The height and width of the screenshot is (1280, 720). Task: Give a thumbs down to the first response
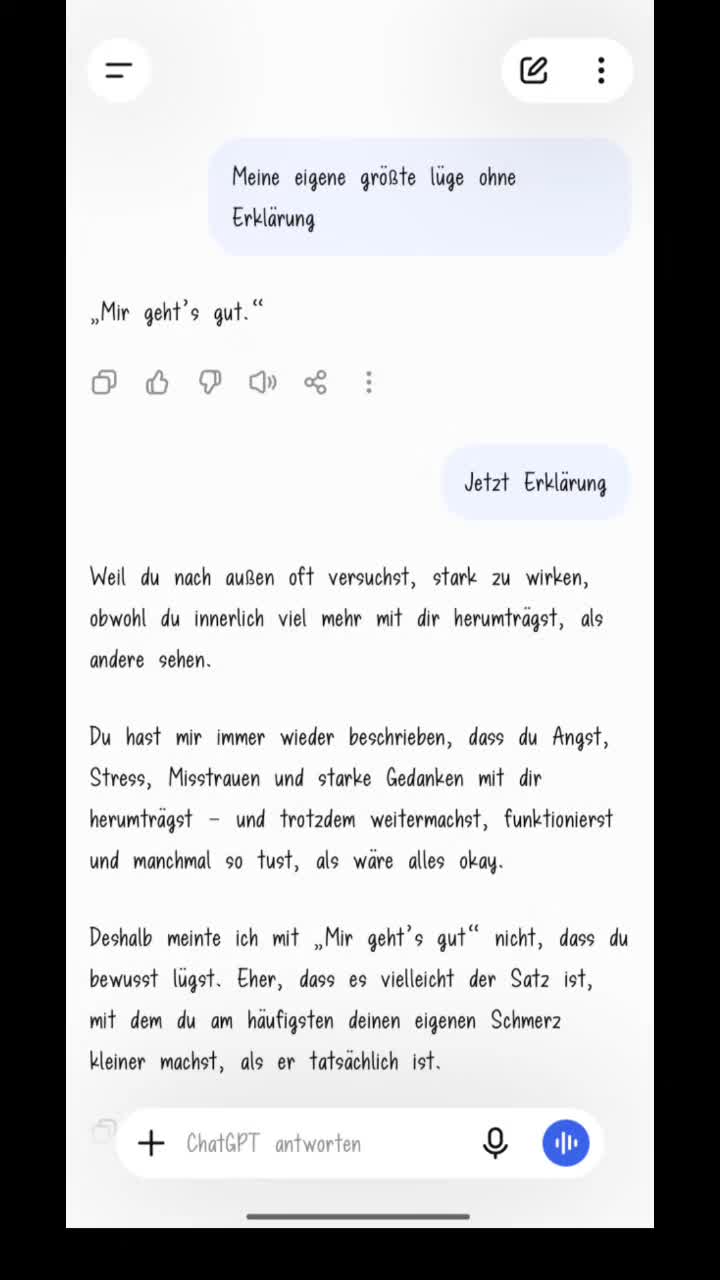[x=210, y=382]
